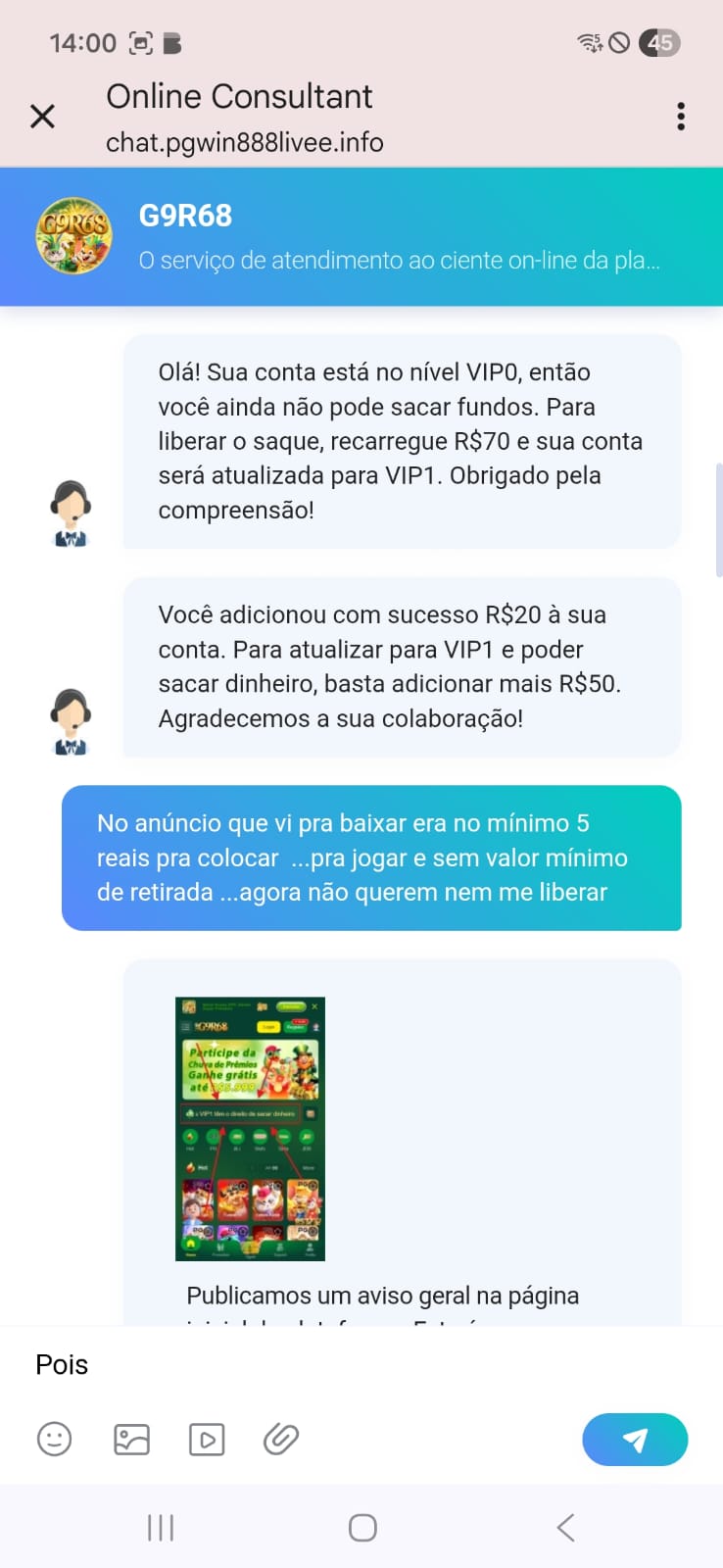Attach a picture to the message
This screenshot has height=1568, width=723.
pos(131,1439)
